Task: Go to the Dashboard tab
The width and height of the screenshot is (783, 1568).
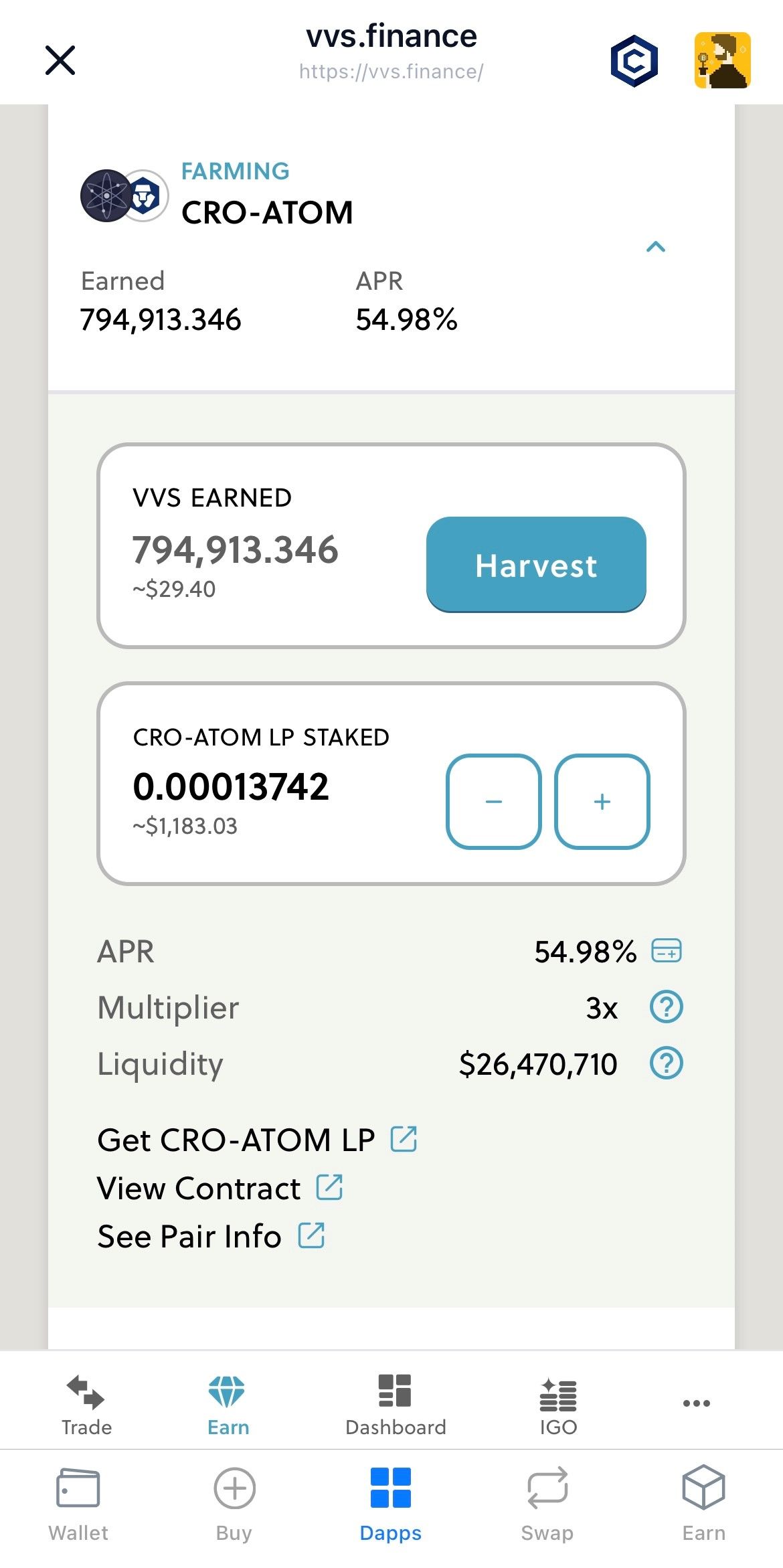Action: pos(396,1405)
